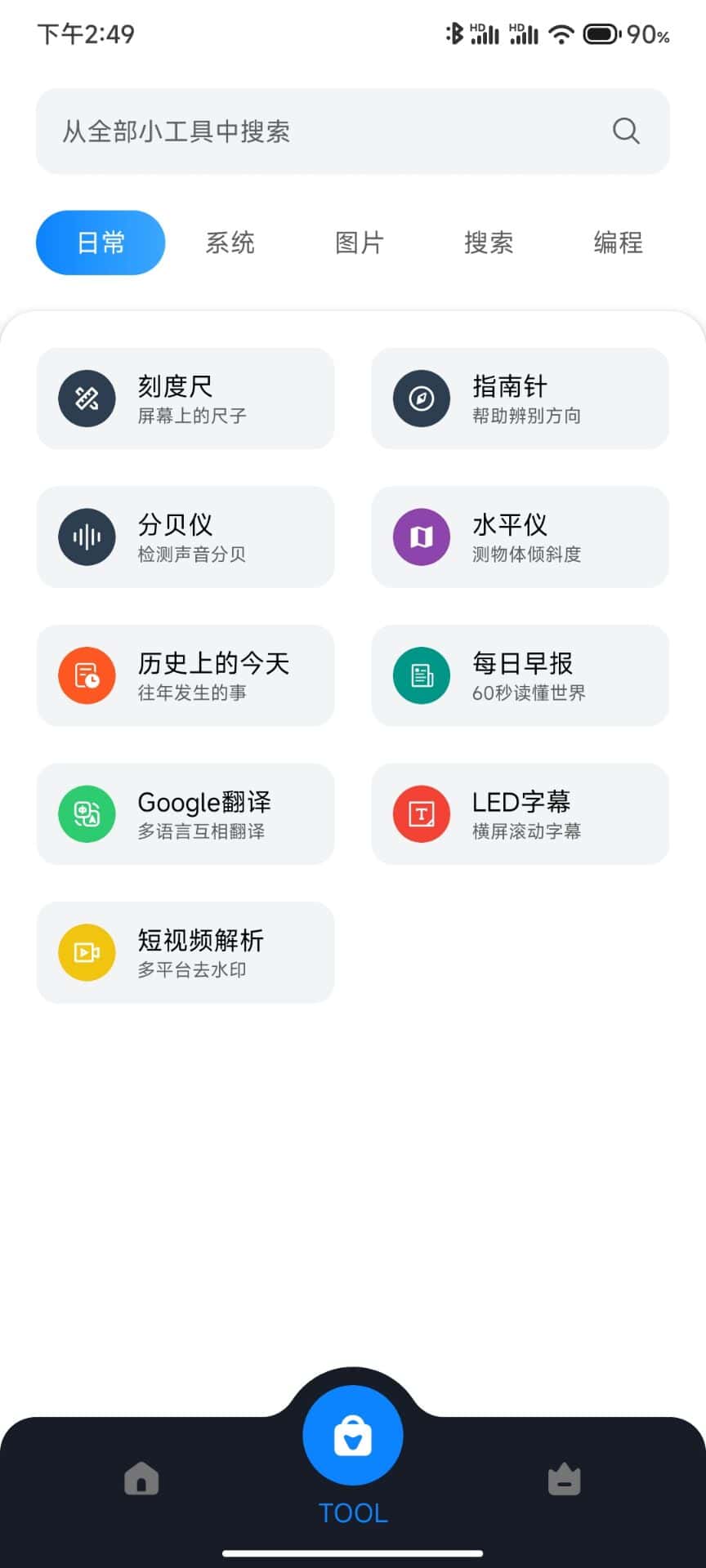Open the rightmost bottom navigation tab
The image size is (706, 1568).
(564, 1479)
